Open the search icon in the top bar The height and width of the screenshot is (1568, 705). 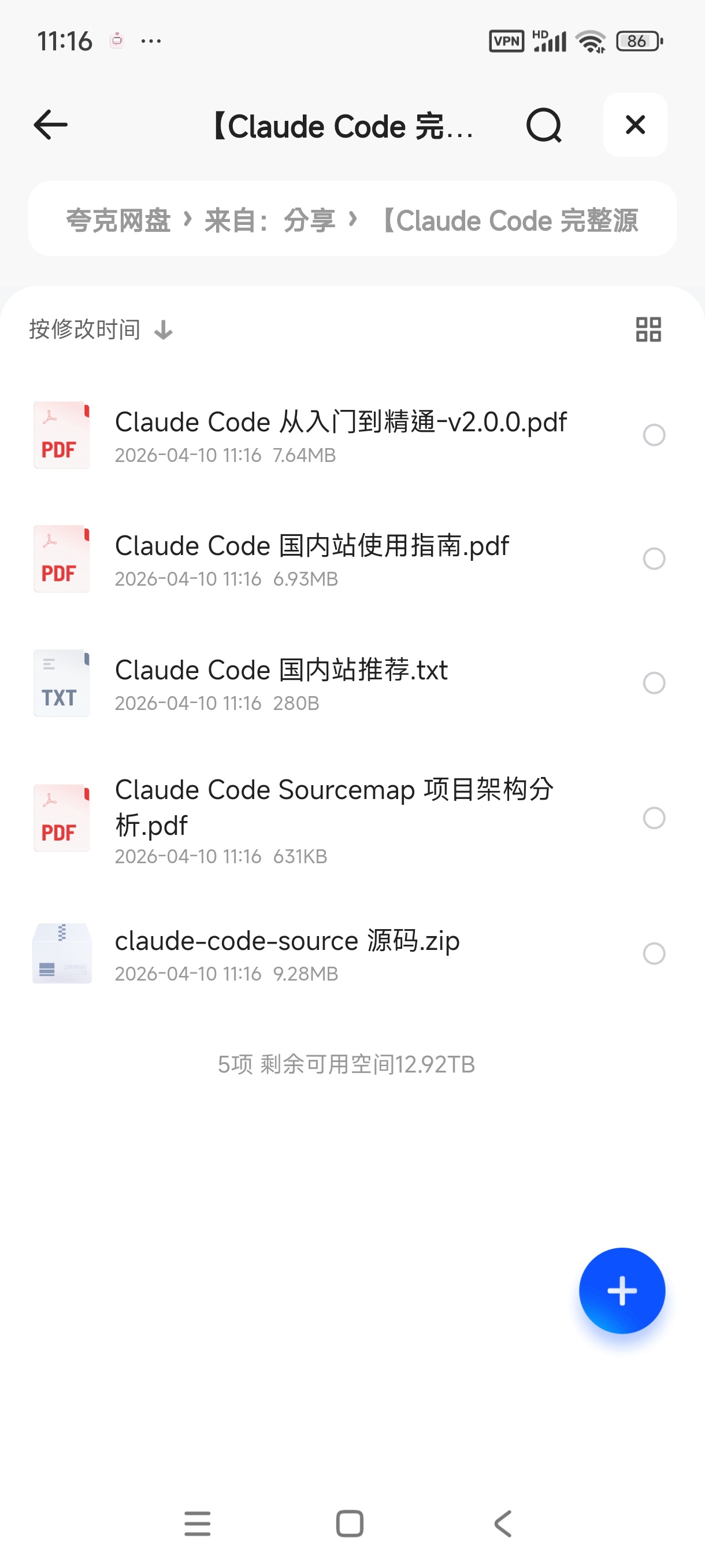coord(543,125)
